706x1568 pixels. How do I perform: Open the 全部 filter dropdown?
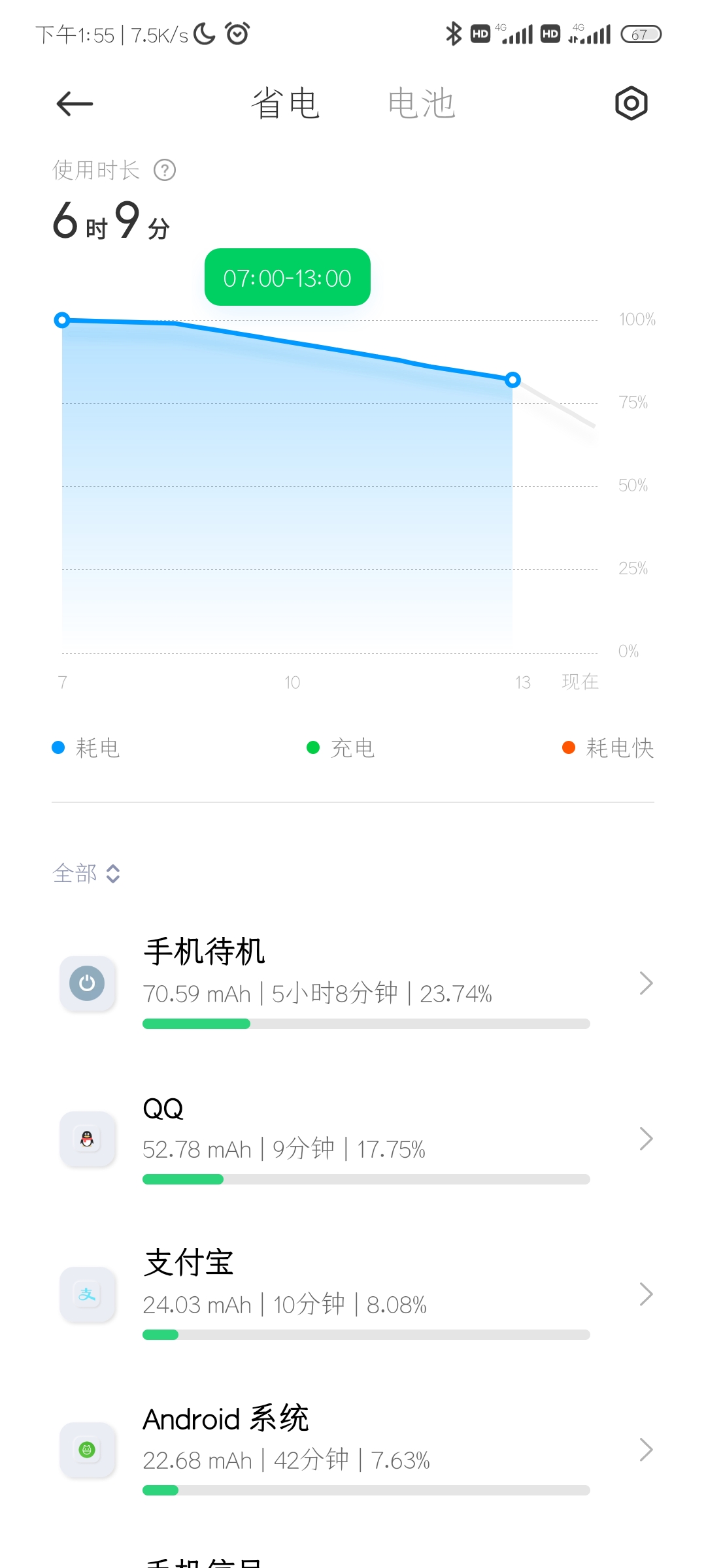tap(86, 874)
